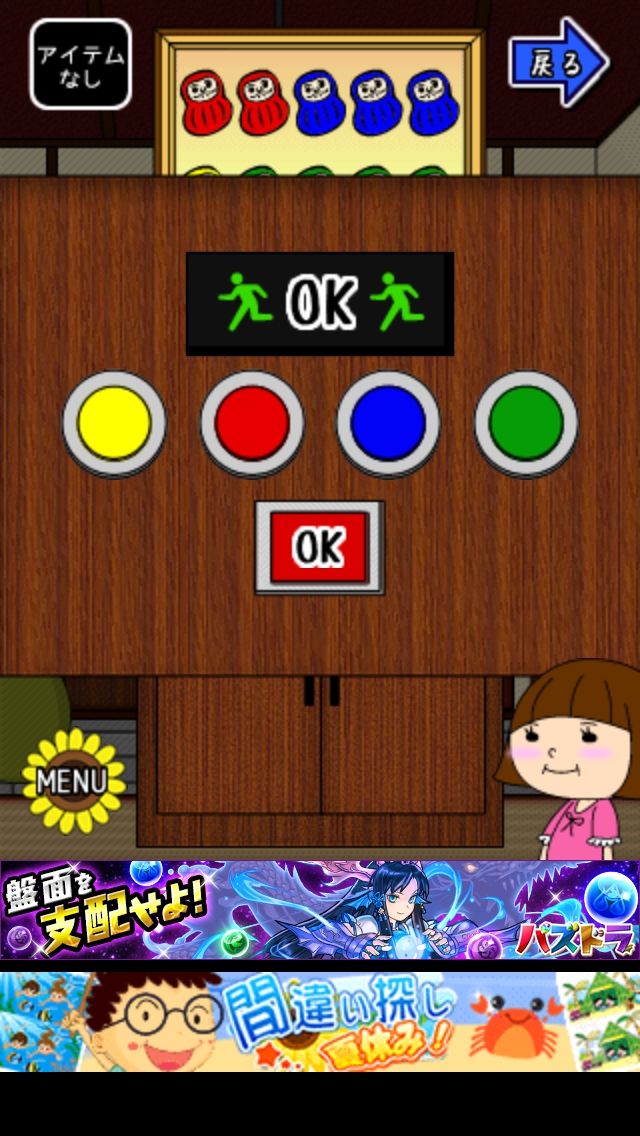The image size is (640, 1136).
Task: Open the sunflower MENU button
Action: click(x=73, y=780)
